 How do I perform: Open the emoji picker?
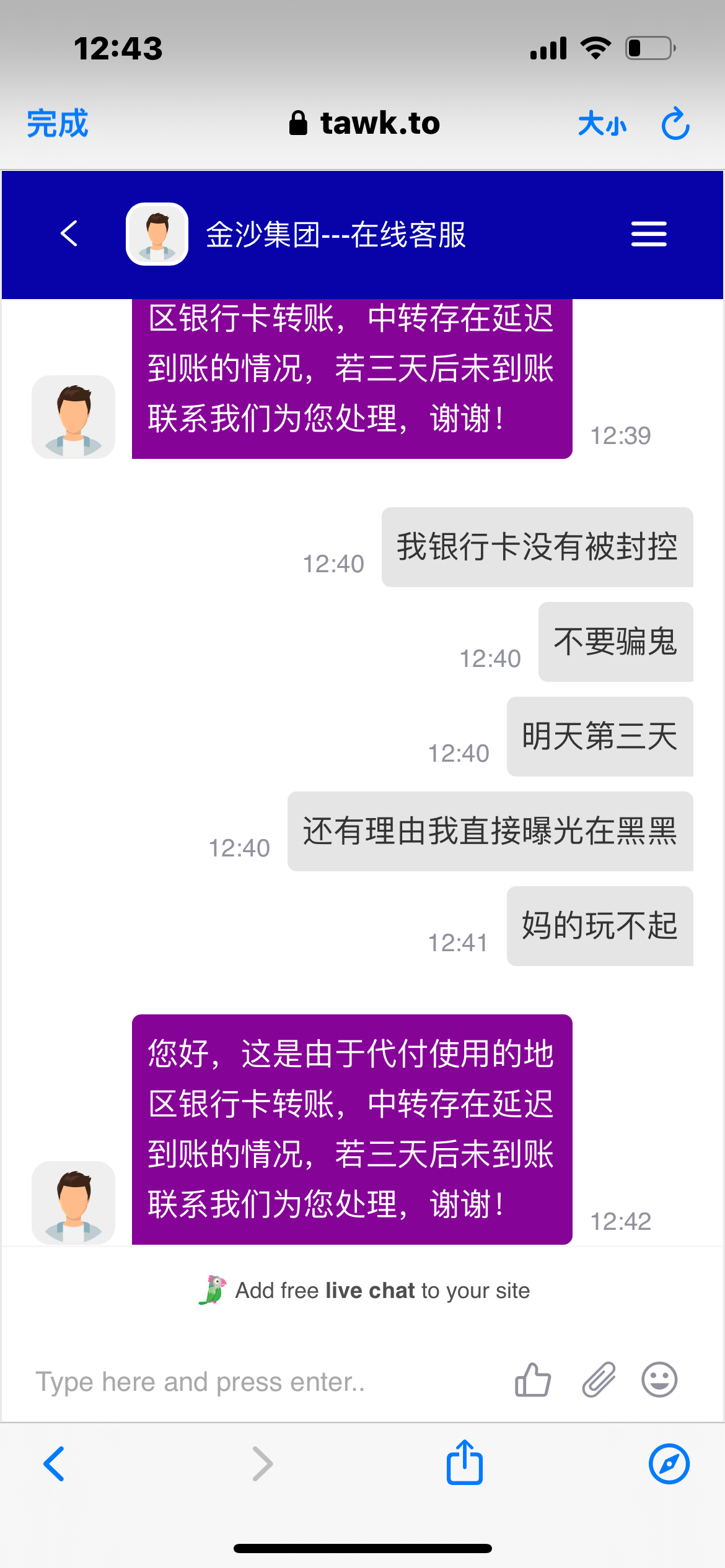click(x=659, y=1380)
